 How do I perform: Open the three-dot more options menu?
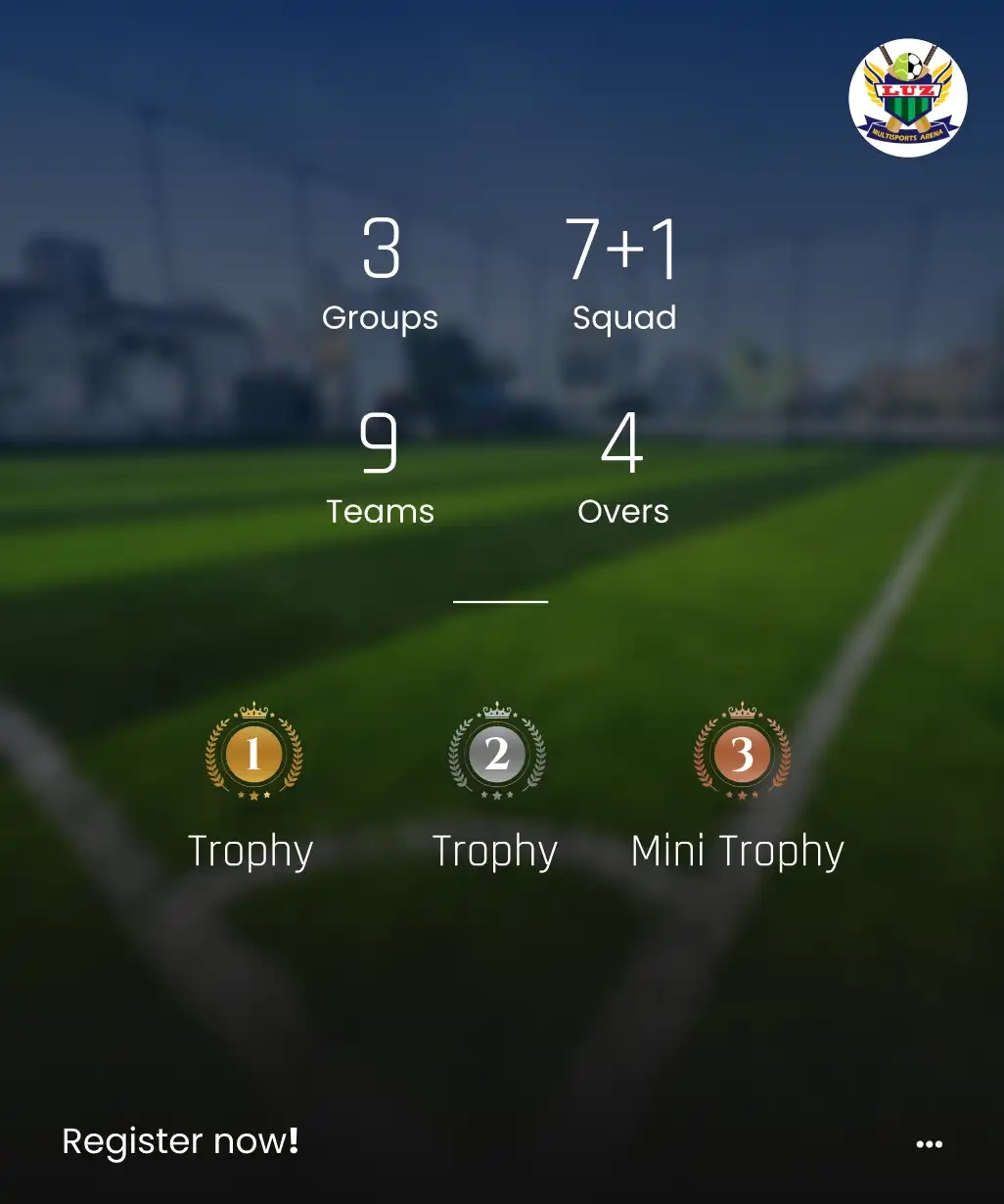tap(929, 1143)
